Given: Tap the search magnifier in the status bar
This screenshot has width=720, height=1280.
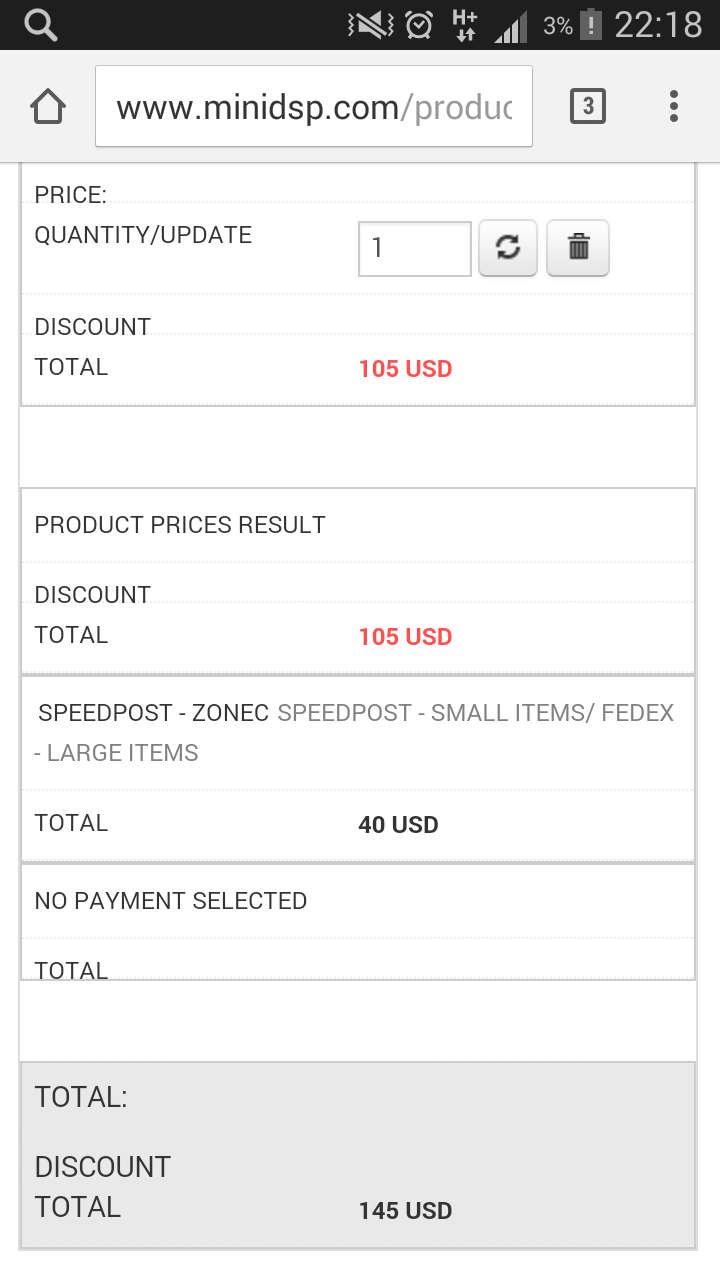Looking at the screenshot, I should (40, 25).
